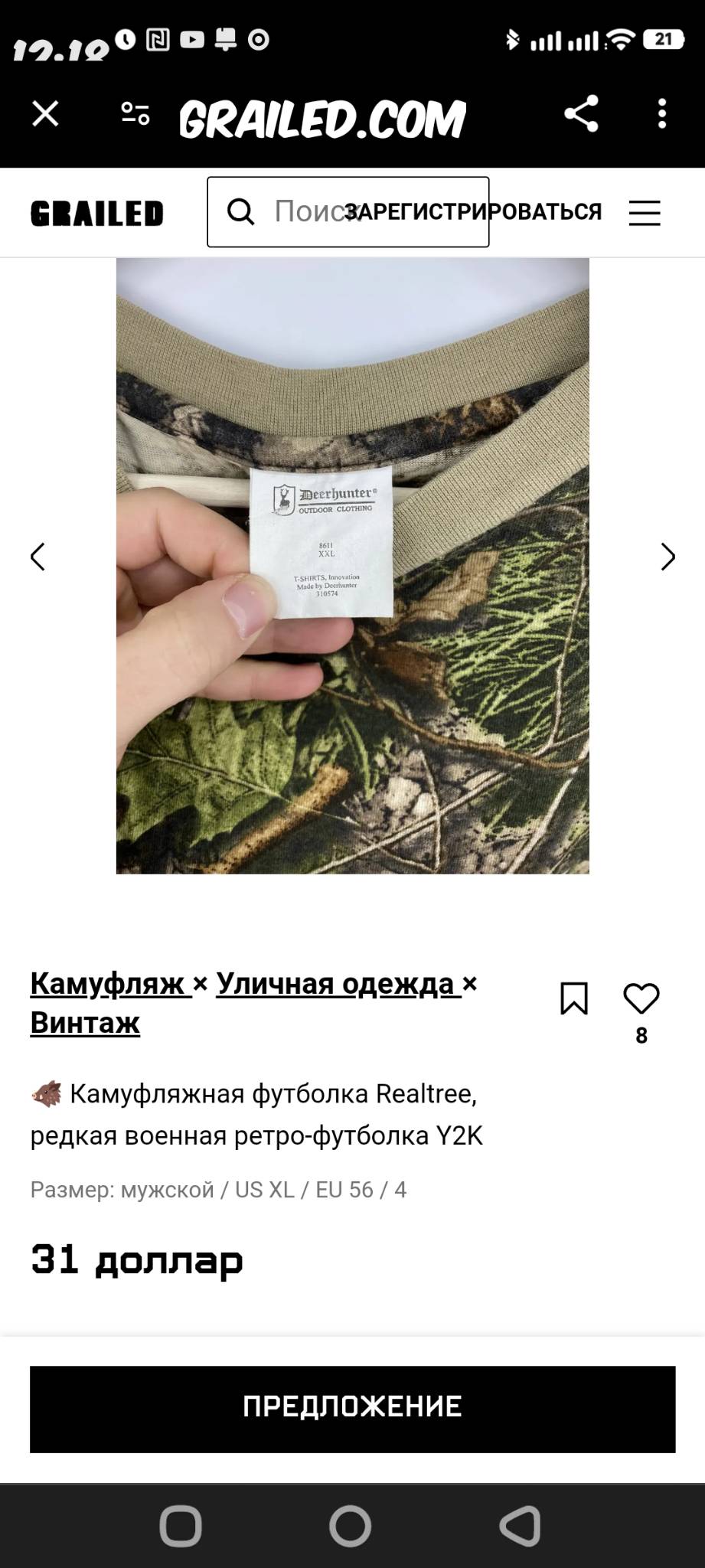Image resolution: width=705 pixels, height=1568 pixels.
Task: Open the site settings sliders icon
Action: click(135, 114)
